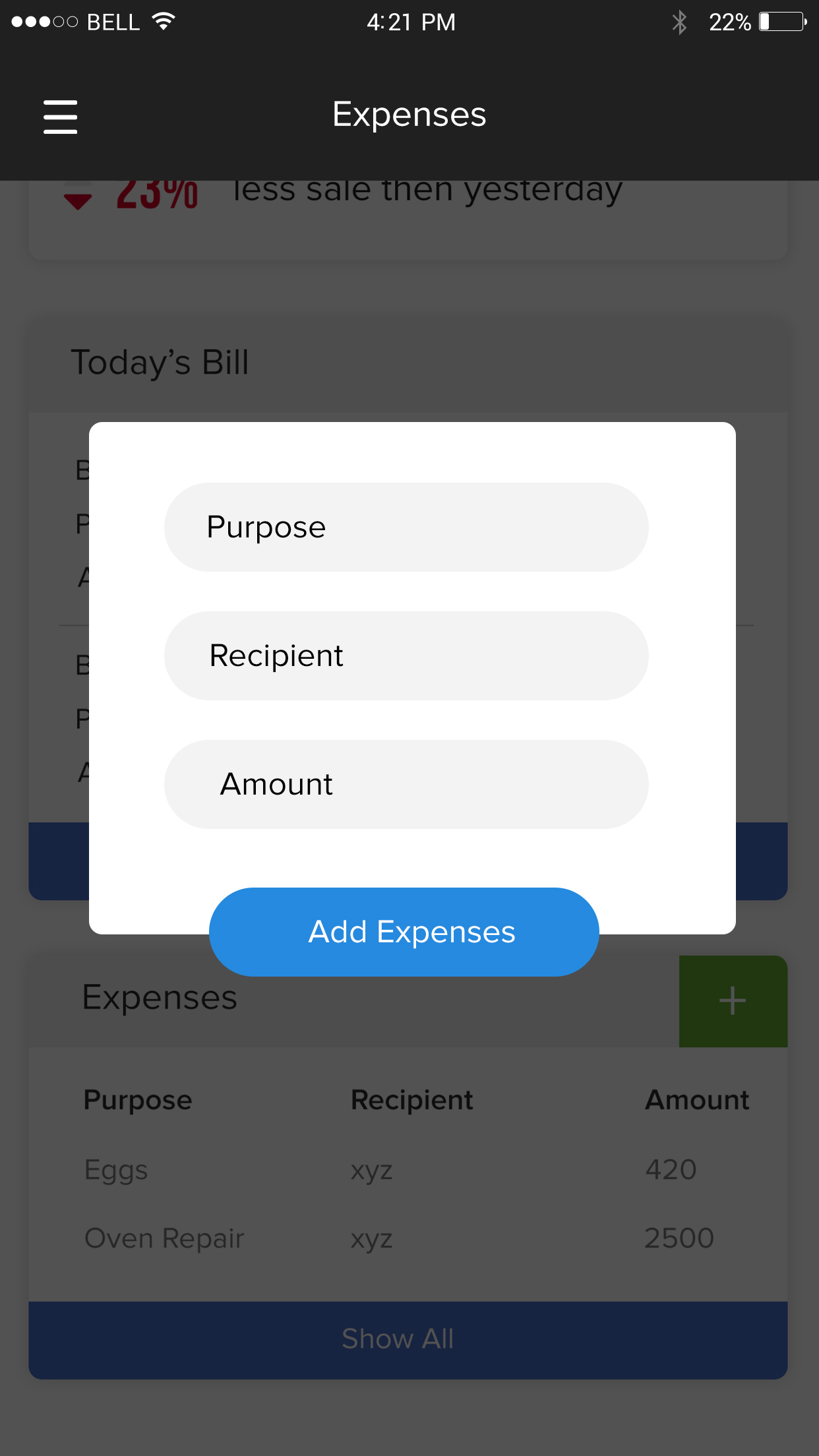This screenshot has width=819, height=1456.
Task: Select the Amount field
Action: pyautogui.click(x=406, y=784)
